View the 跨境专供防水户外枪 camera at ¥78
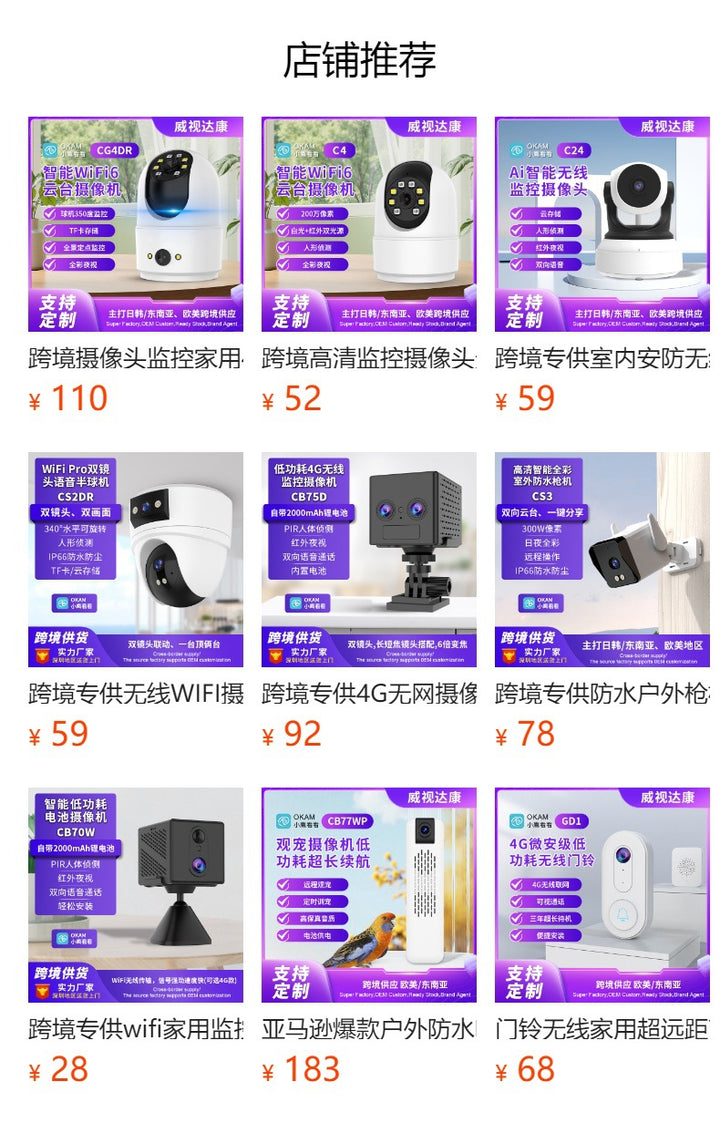720x1123 pixels. click(x=602, y=560)
